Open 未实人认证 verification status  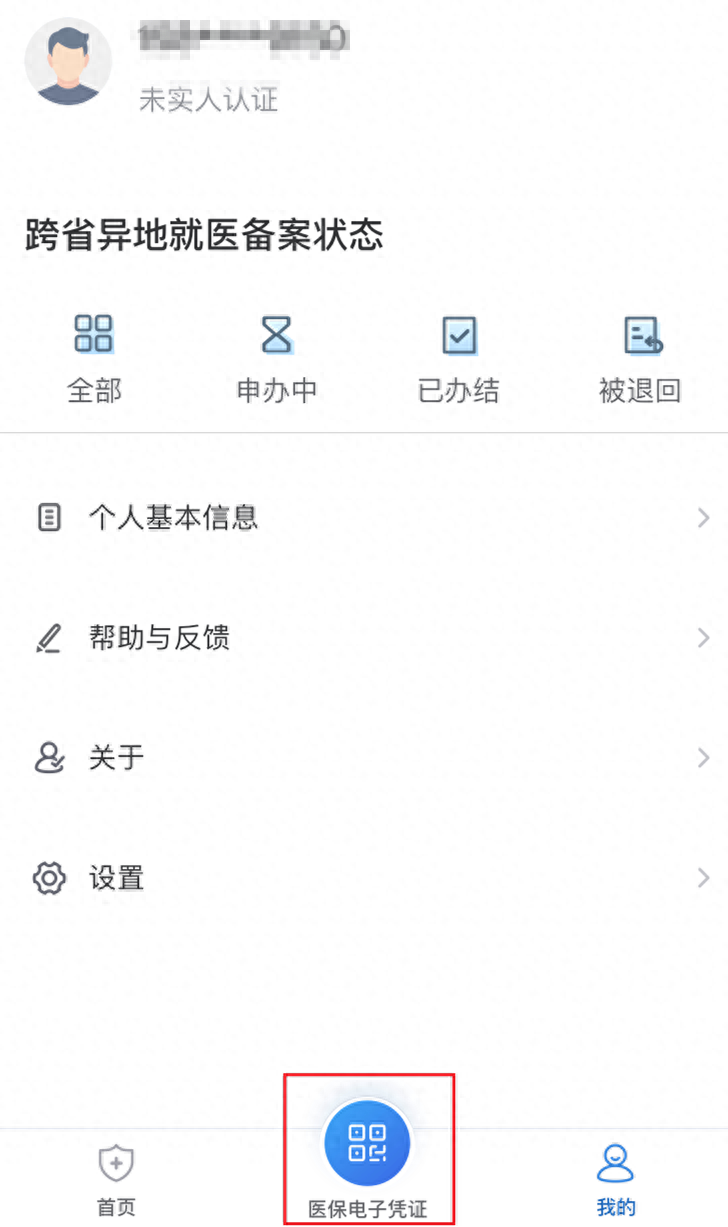pyautogui.click(x=208, y=99)
